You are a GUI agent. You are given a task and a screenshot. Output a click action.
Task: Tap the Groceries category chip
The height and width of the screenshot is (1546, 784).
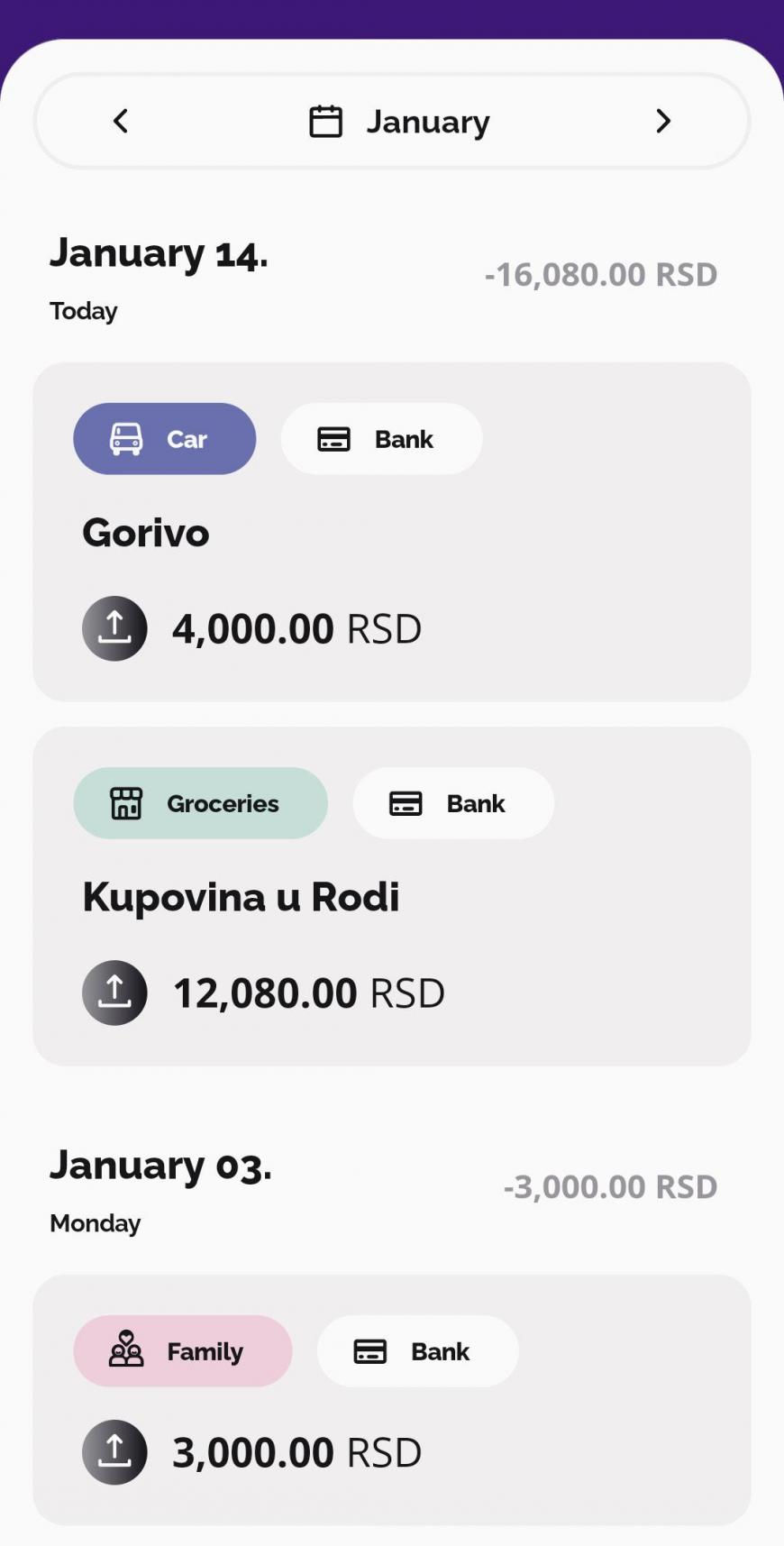coord(201,803)
